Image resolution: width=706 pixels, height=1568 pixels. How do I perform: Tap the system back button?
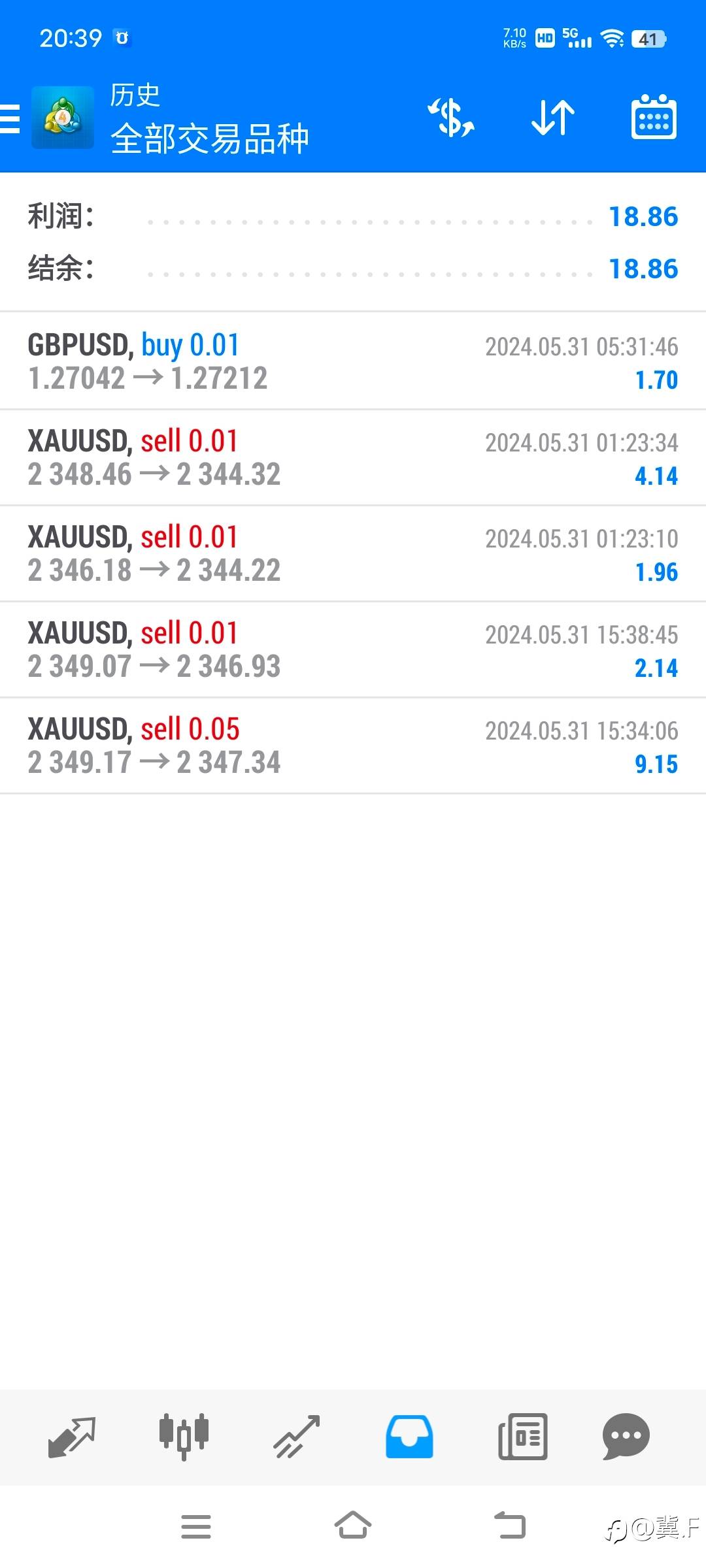(510, 1526)
